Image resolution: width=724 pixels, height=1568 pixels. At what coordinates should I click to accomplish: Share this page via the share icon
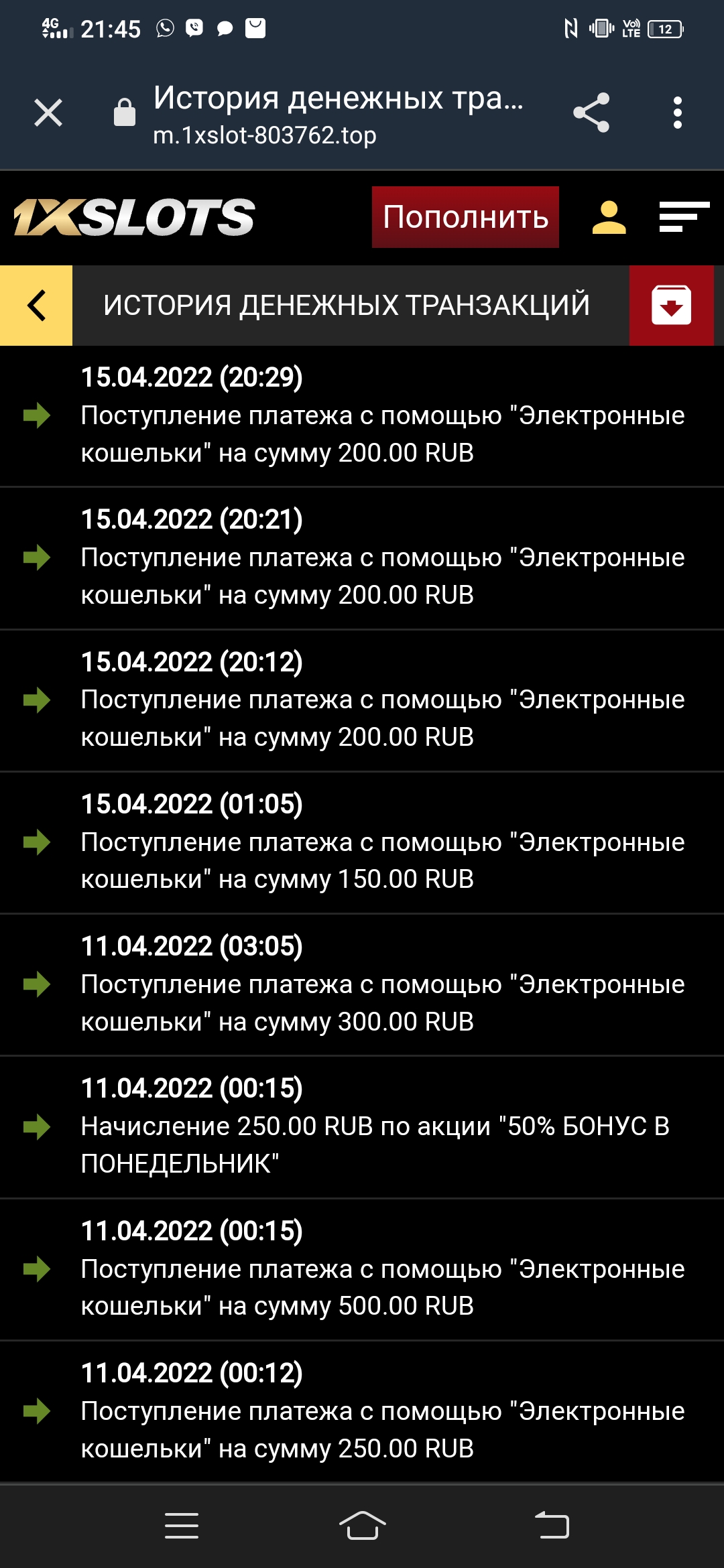[x=591, y=113]
